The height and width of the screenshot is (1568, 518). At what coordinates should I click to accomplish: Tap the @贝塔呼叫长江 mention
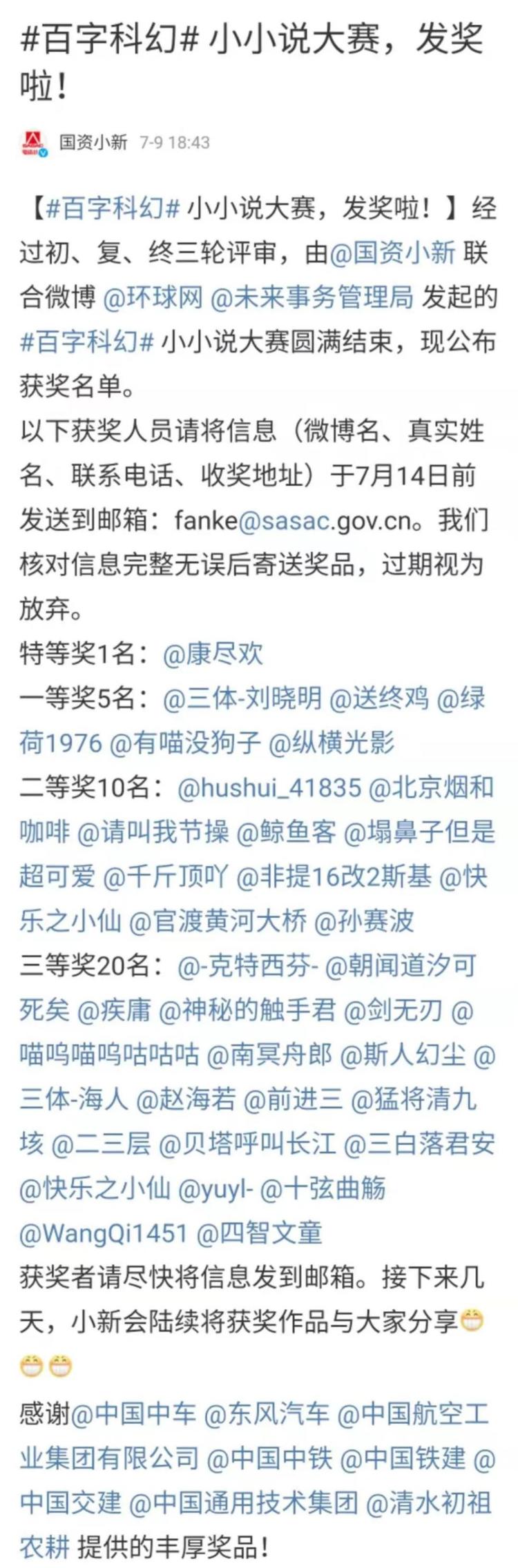pos(247,1144)
